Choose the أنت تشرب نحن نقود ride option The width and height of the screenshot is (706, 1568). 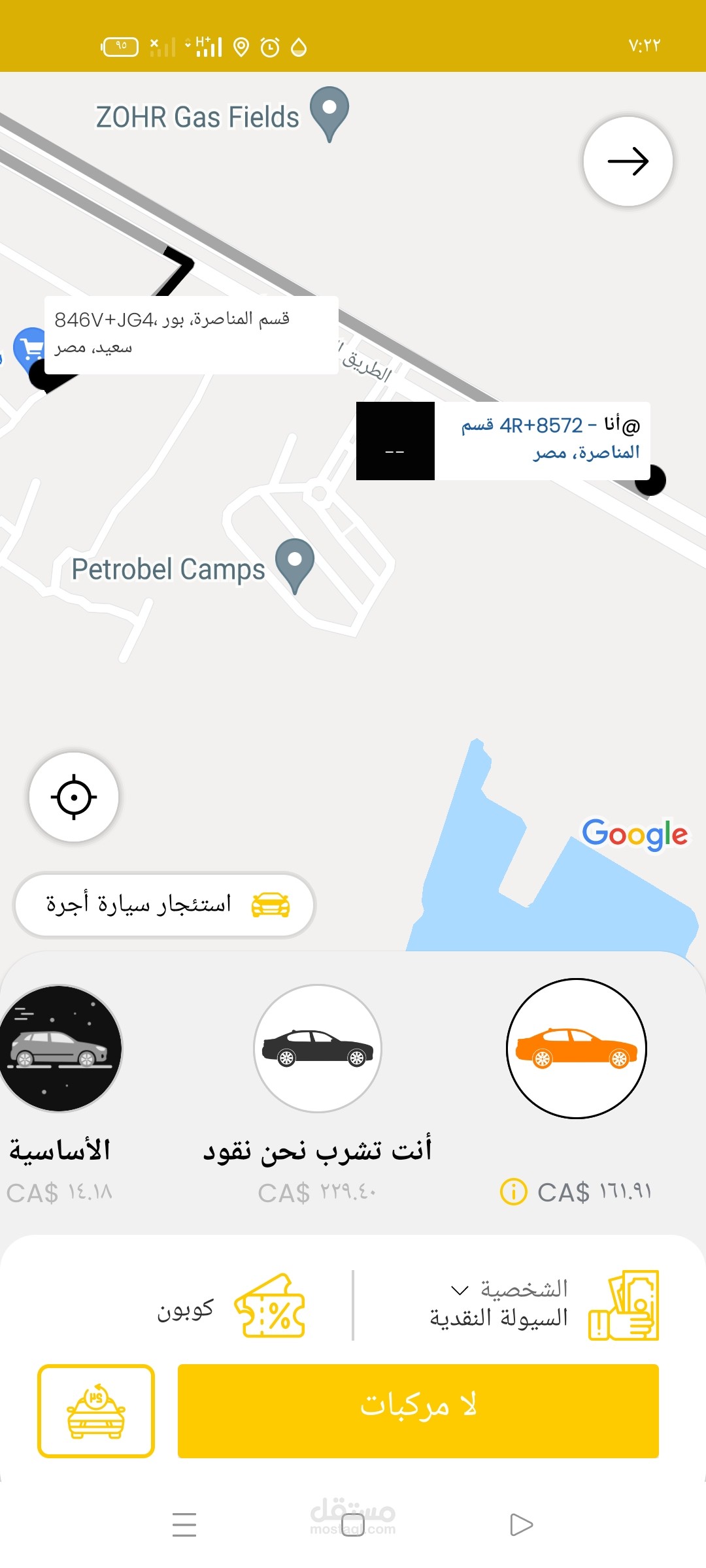point(318,1049)
